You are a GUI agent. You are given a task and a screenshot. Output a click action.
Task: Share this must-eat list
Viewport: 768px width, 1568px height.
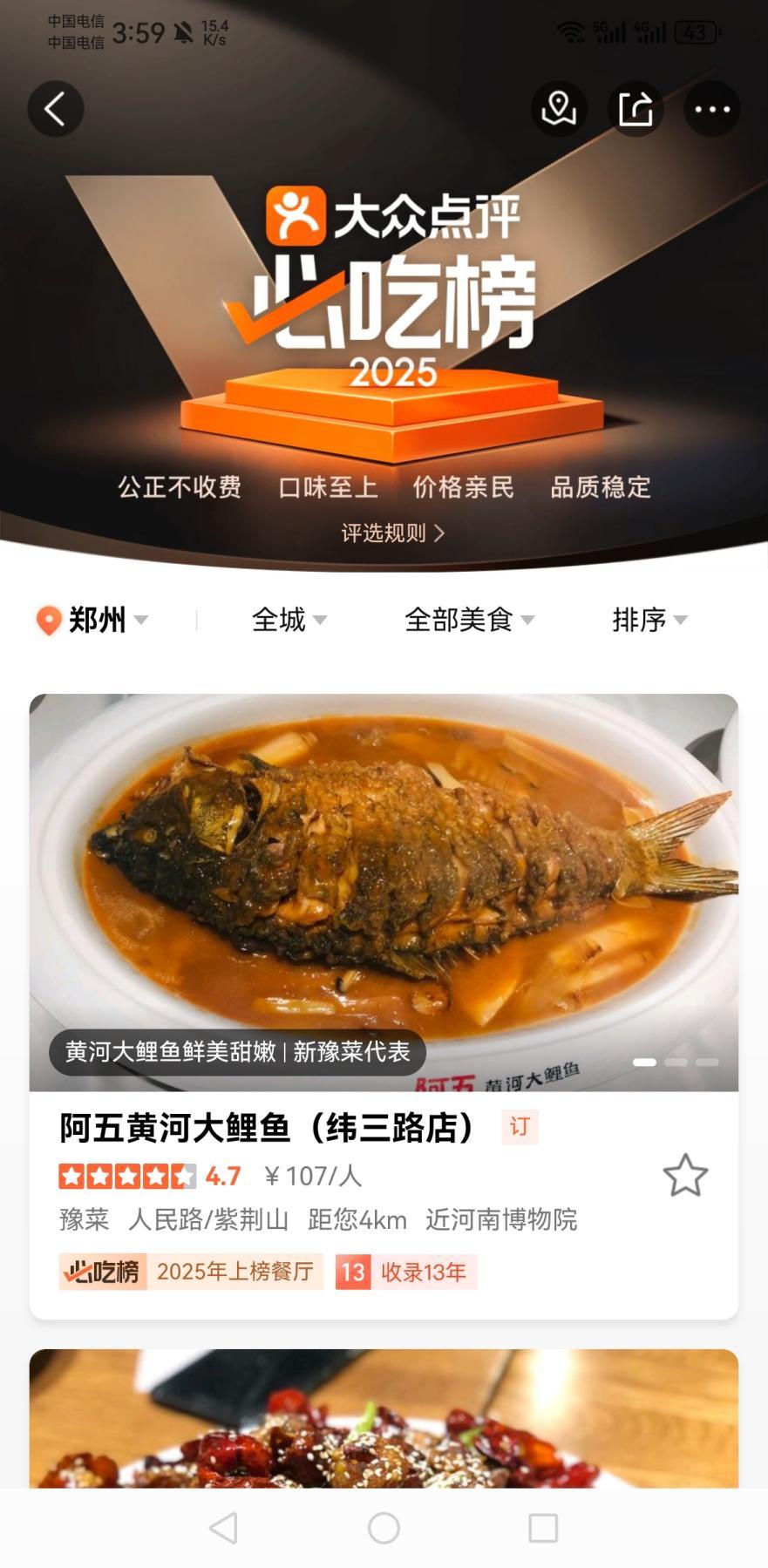[635, 109]
